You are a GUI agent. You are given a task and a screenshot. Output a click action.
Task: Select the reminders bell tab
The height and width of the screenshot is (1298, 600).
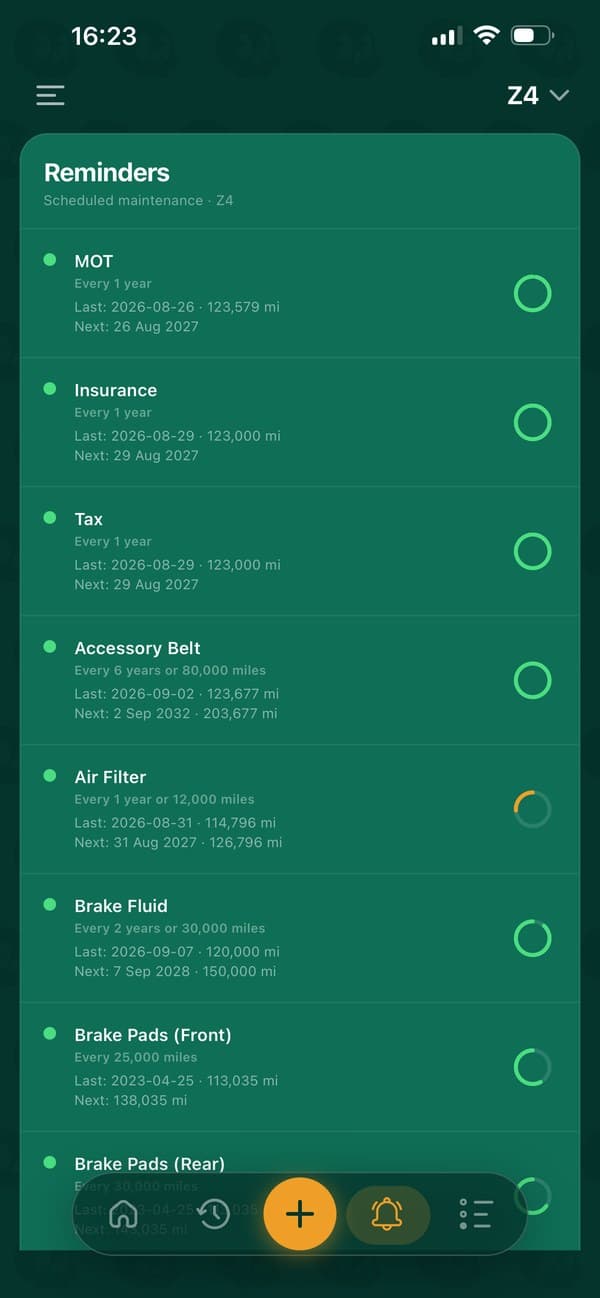(x=388, y=1214)
